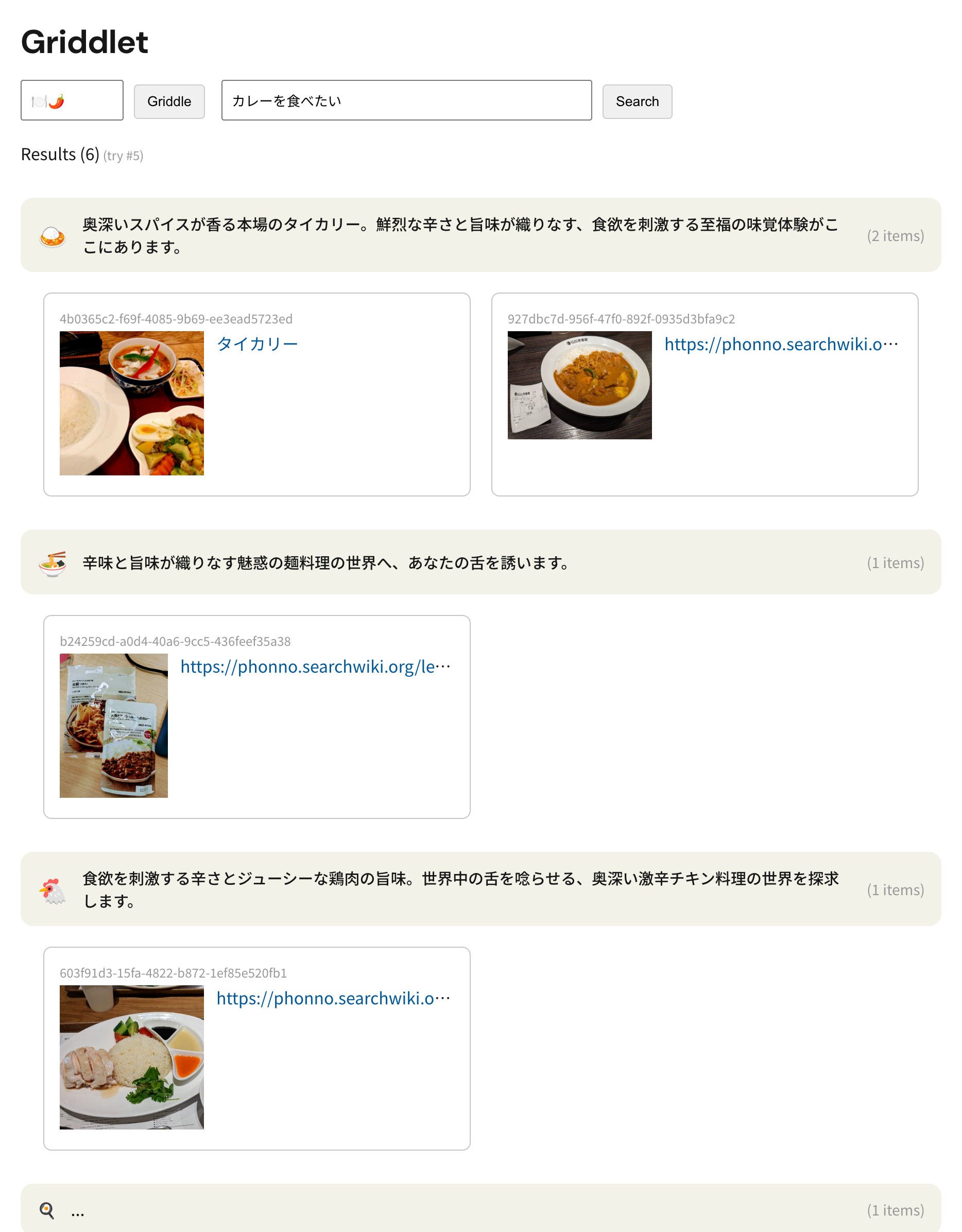Open link in the 927dbc7d result card
Screen dimensions: 962x1232
point(780,344)
